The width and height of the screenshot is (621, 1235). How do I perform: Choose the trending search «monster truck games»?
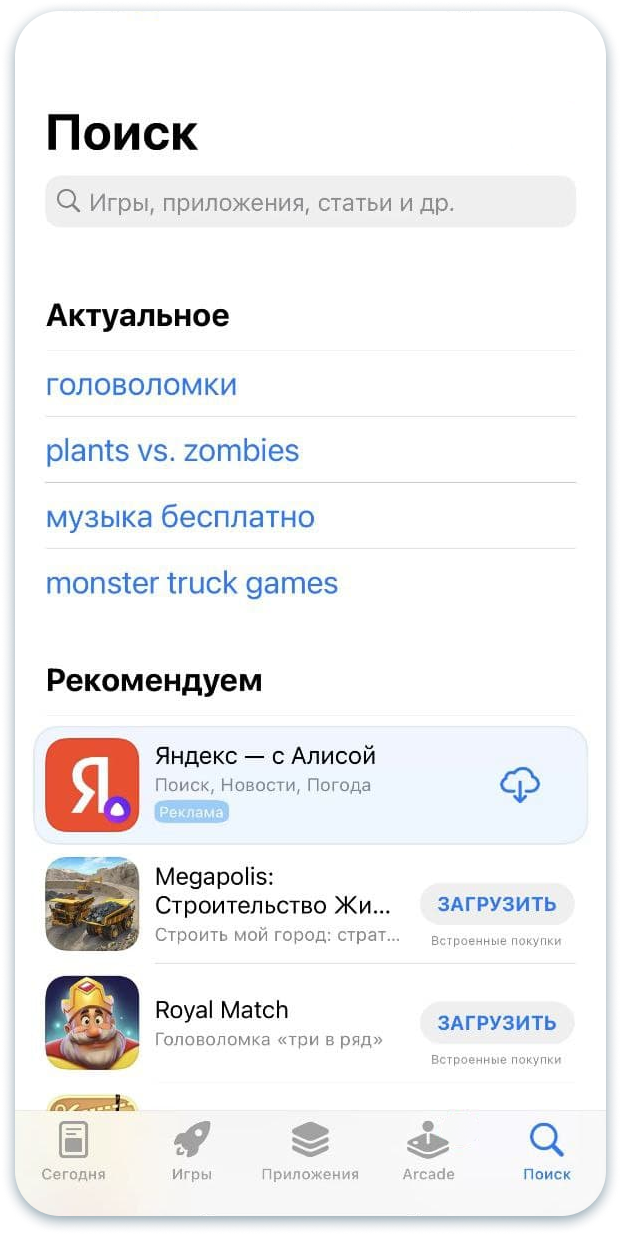192,583
